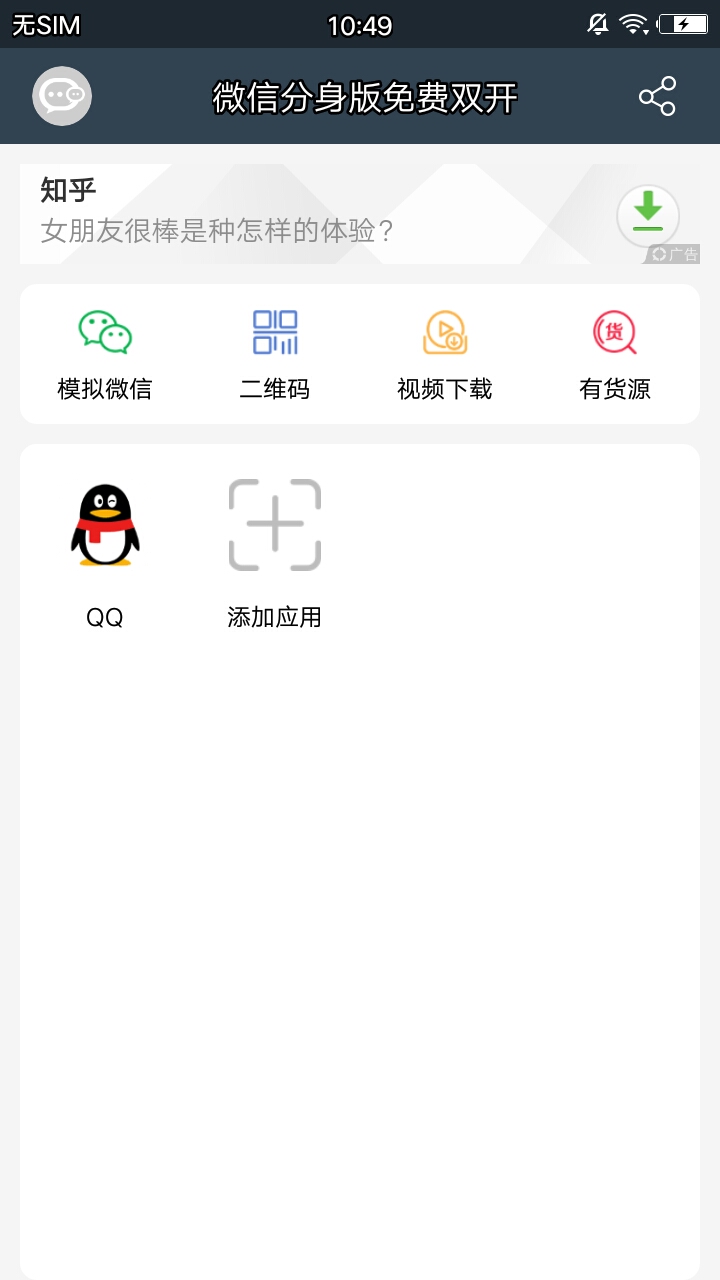720x1280 pixels.
Task: Tap the 无SIM indicator in status bar
Action: (x=45, y=22)
